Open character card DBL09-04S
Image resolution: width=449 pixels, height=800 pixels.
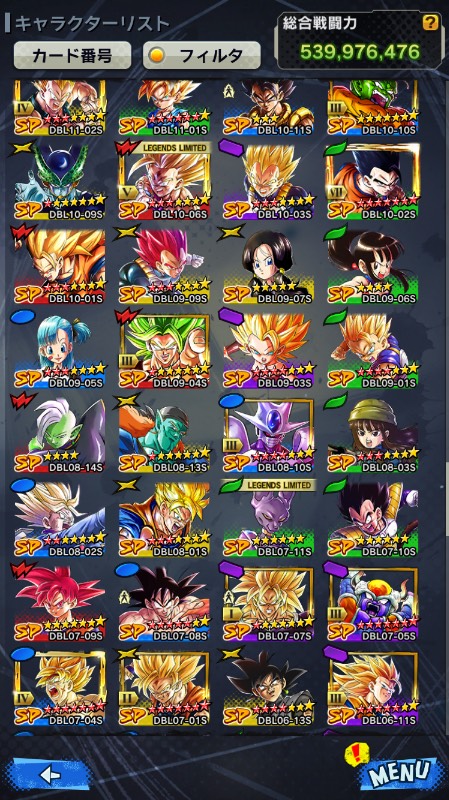[x=164, y=351]
